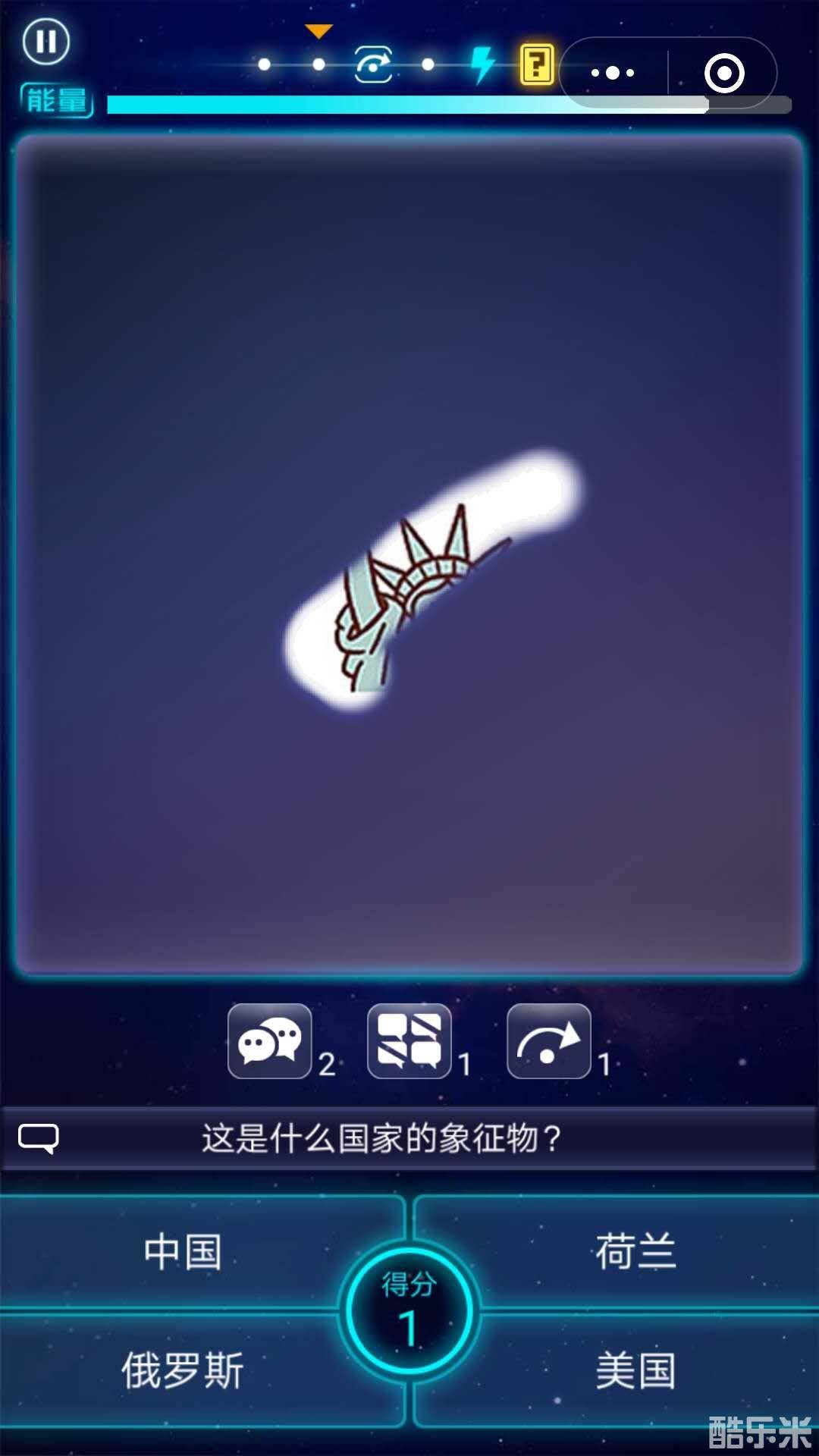Viewport: 819px width, 1456px height.
Task: Open the mini program overflow menu
Action: (613, 73)
